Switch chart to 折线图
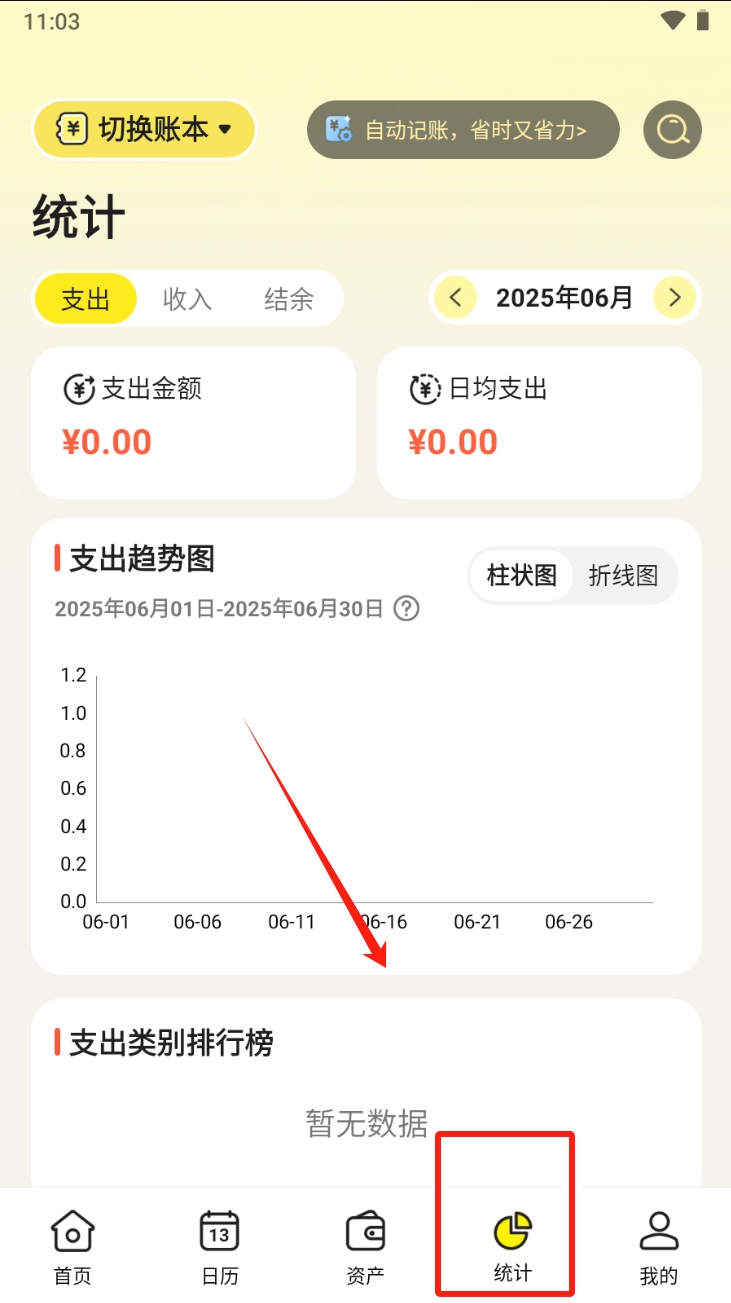Viewport: 731px width, 1303px height. click(x=623, y=575)
